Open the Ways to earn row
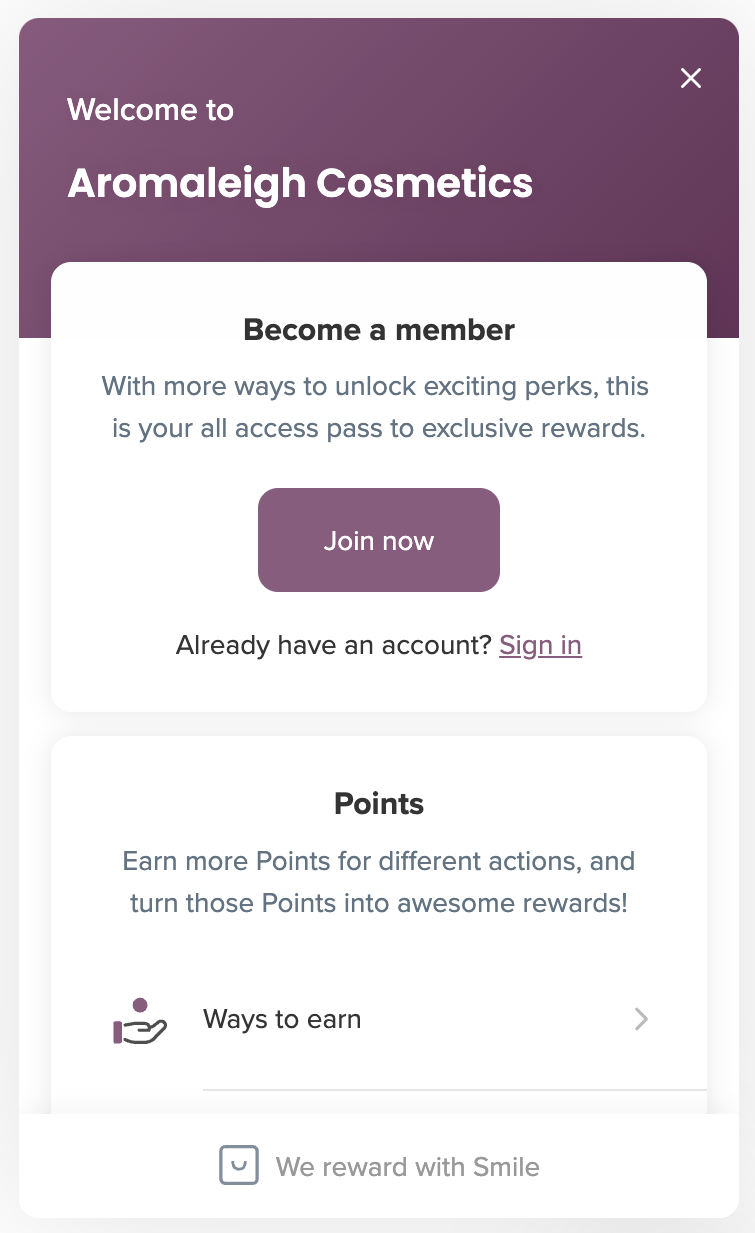755x1233 pixels. pyautogui.click(x=379, y=1020)
